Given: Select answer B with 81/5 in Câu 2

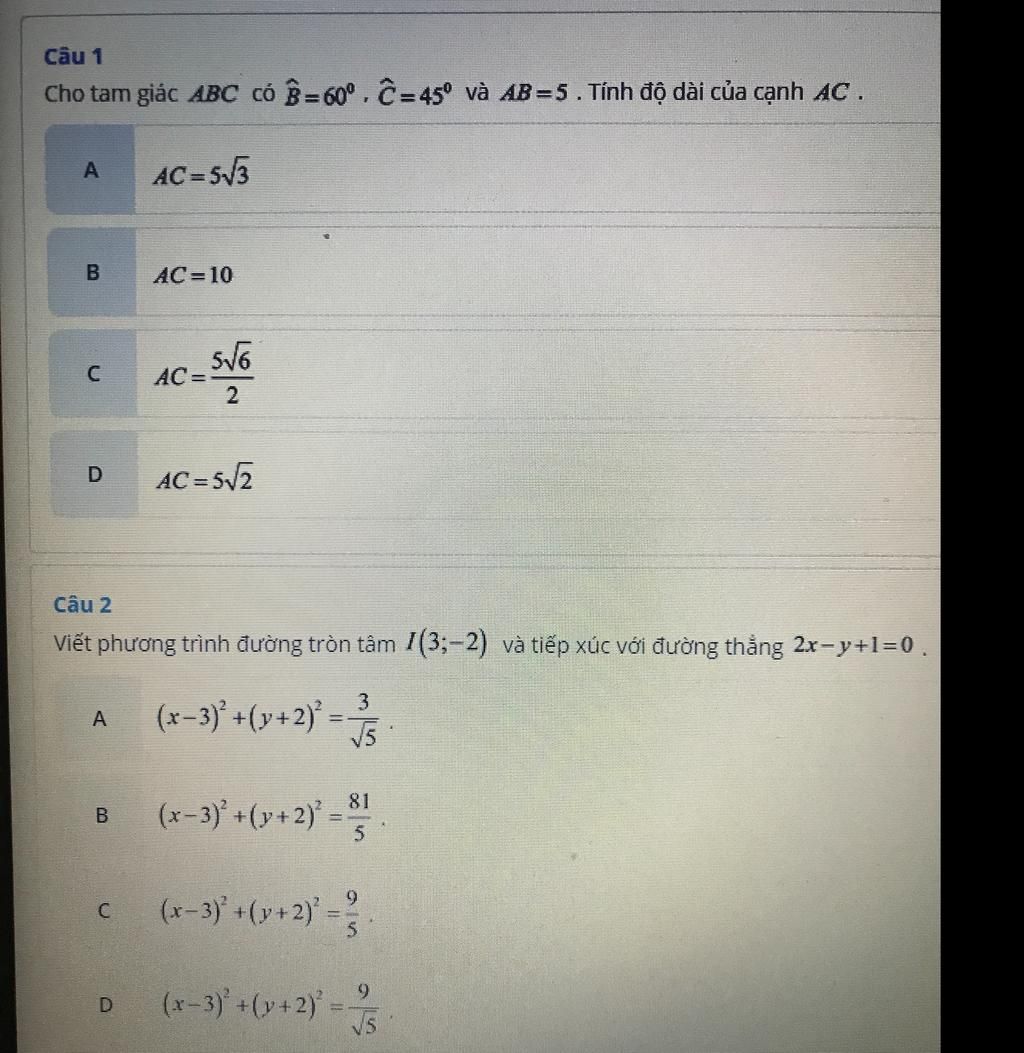Looking at the screenshot, I should point(100,815).
